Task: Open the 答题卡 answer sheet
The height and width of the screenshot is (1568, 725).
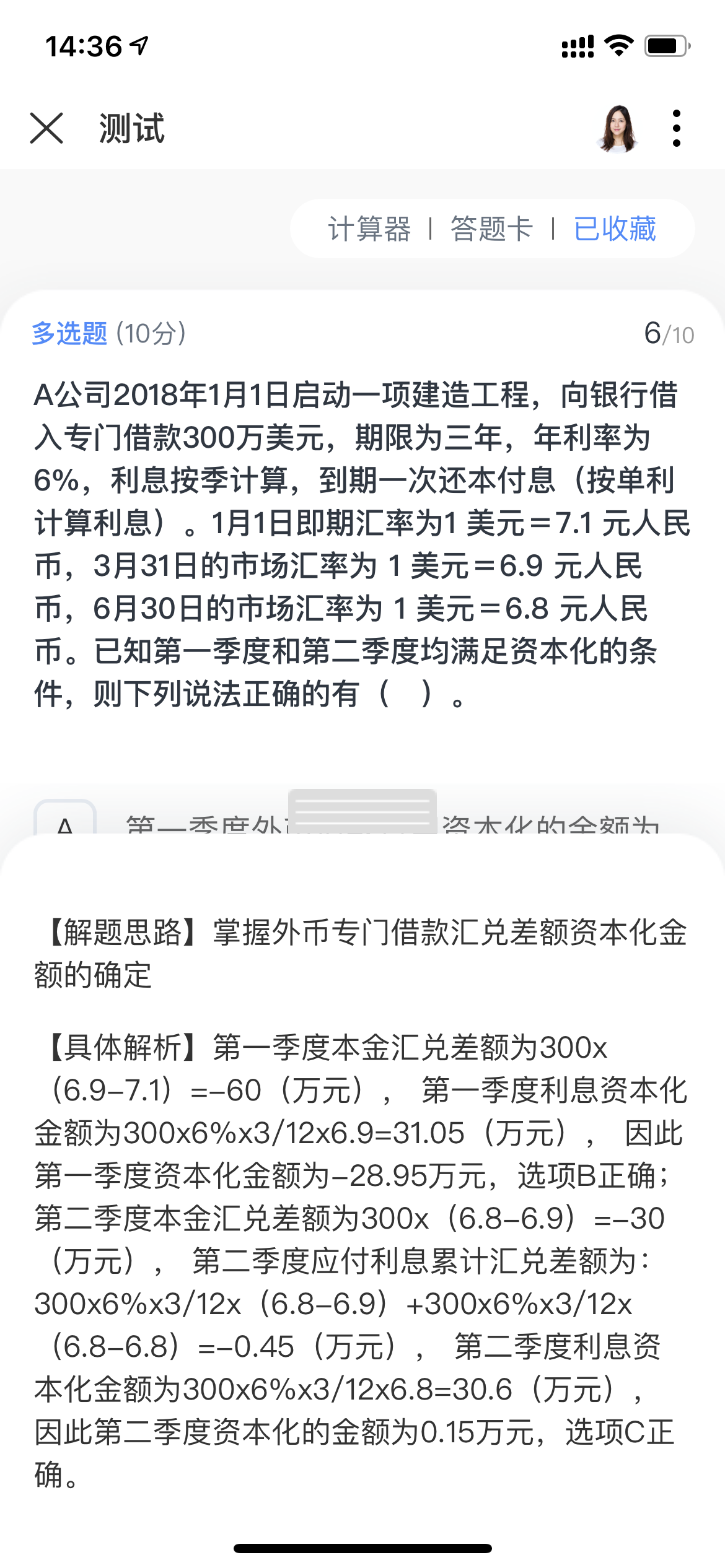Action: pyautogui.click(x=491, y=229)
